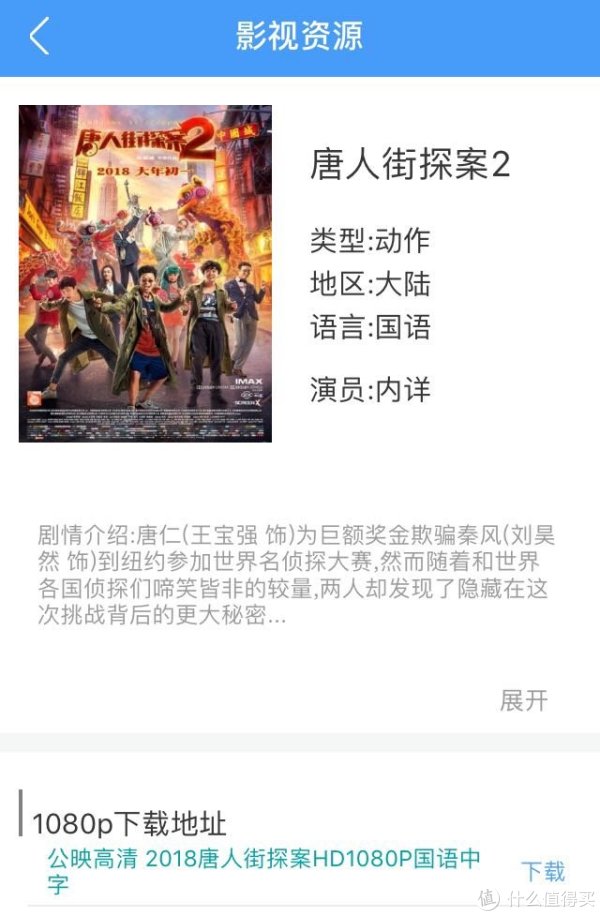Go back using the header arrow
Screen dimensions: 600x916
point(39,36)
